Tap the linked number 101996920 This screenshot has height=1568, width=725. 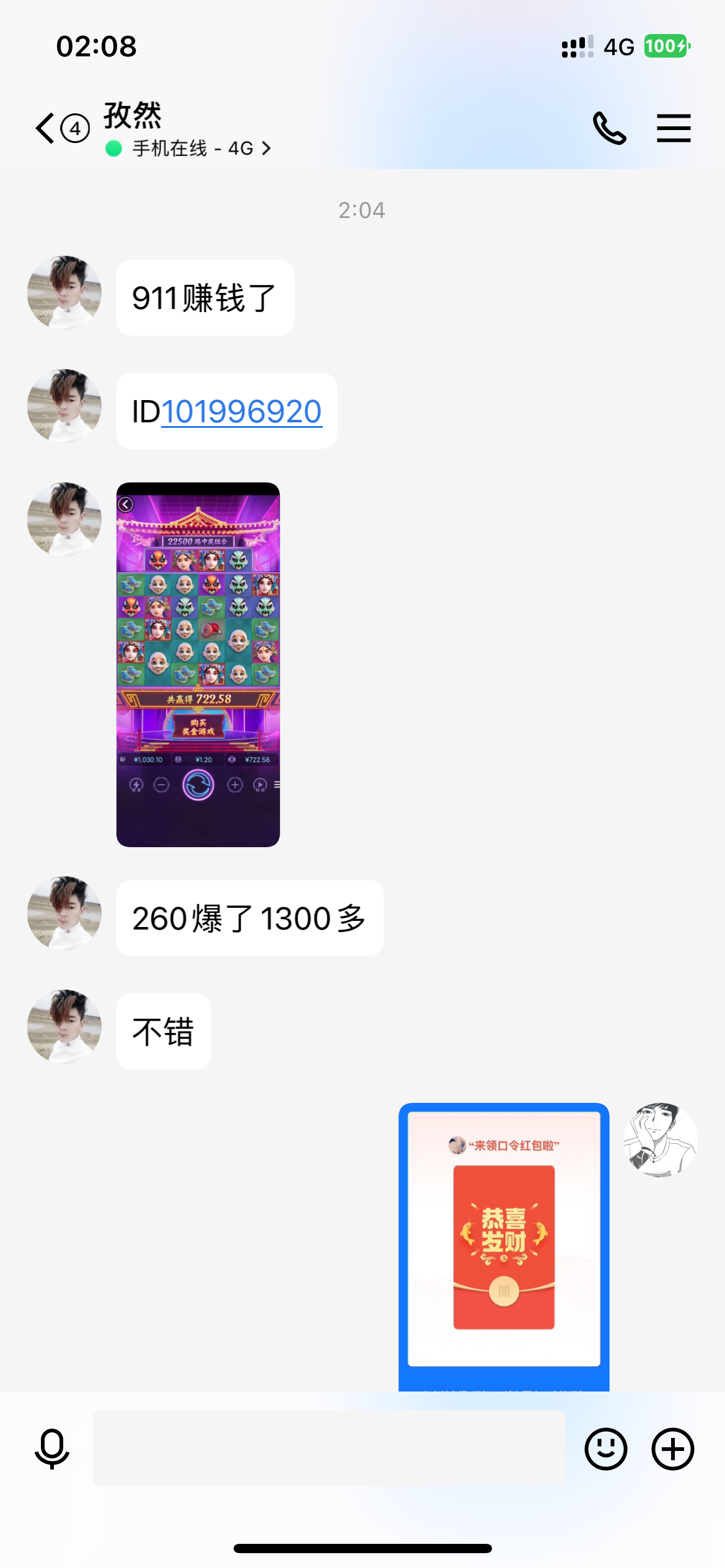tap(242, 411)
